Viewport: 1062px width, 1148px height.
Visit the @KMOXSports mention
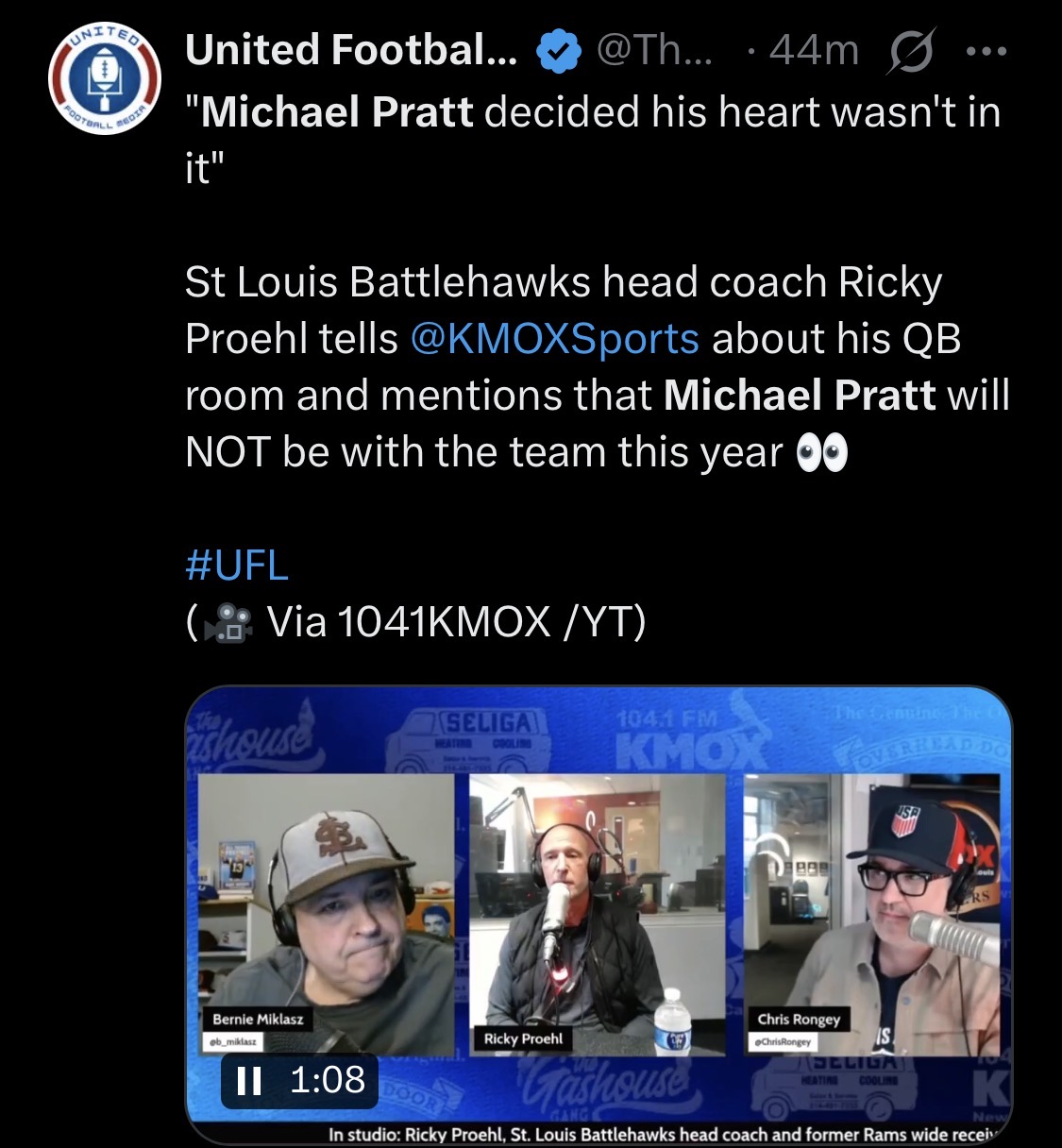(555, 339)
